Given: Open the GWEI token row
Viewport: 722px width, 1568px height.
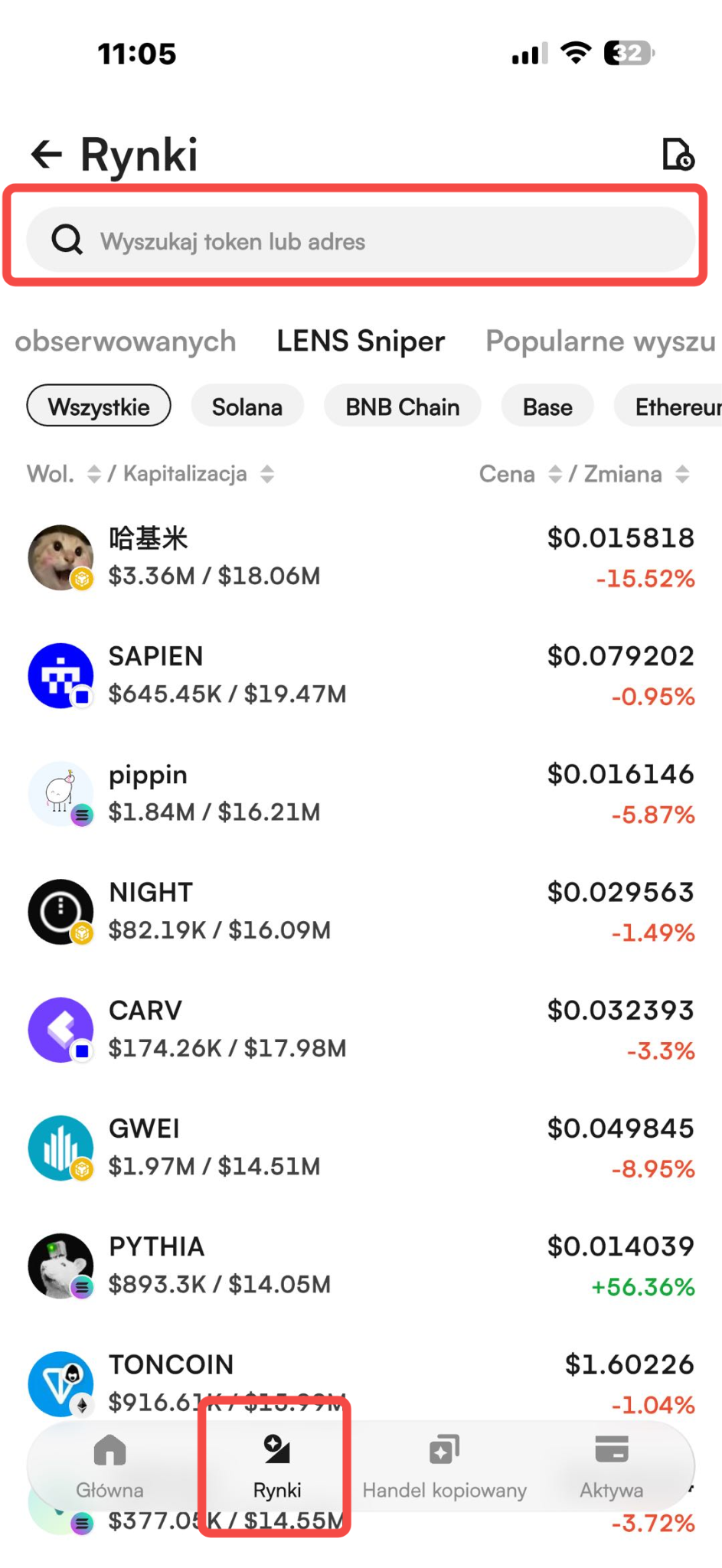Looking at the screenshot, I should coord(361,1148).
